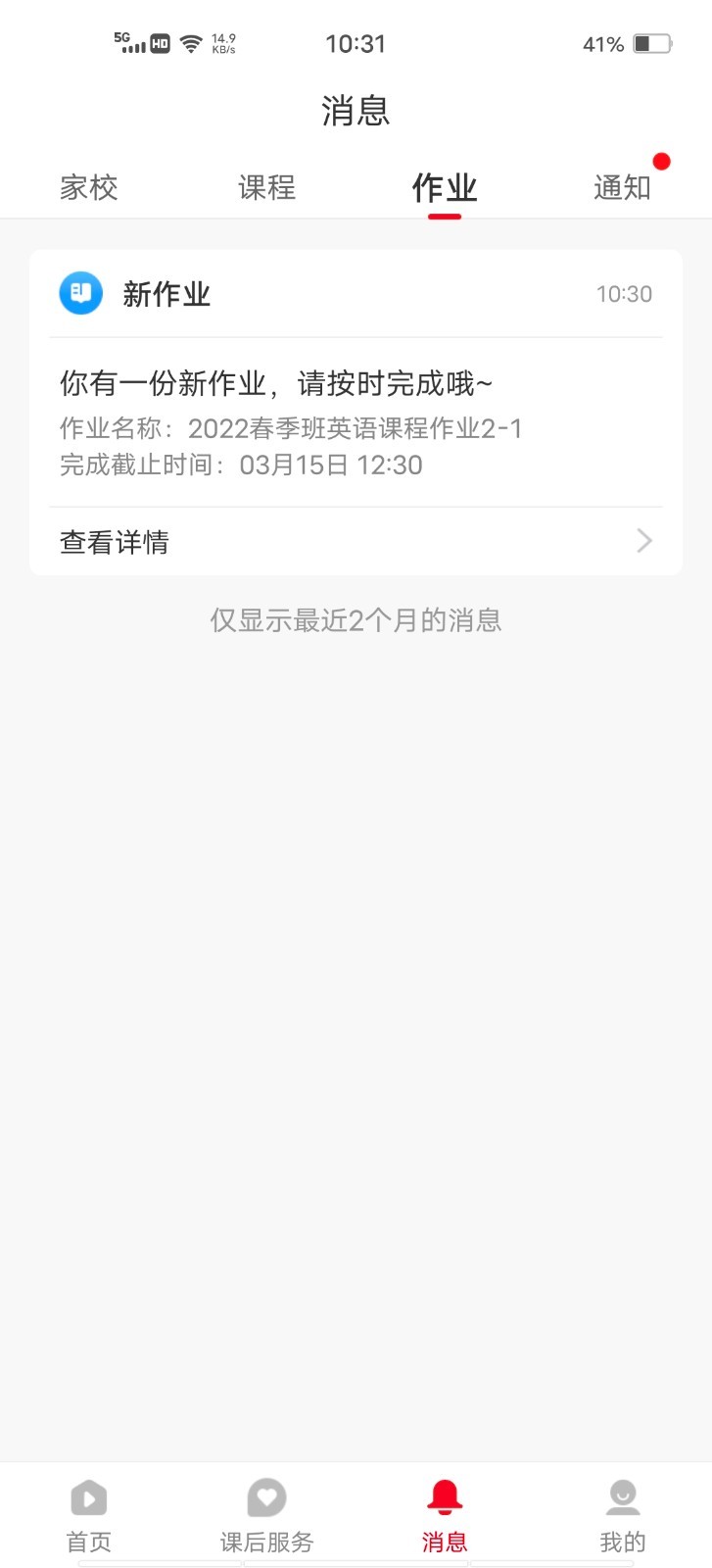712x1568 pixels.
Task: Switch to the 家校 tab
Action: click(90, 187)
